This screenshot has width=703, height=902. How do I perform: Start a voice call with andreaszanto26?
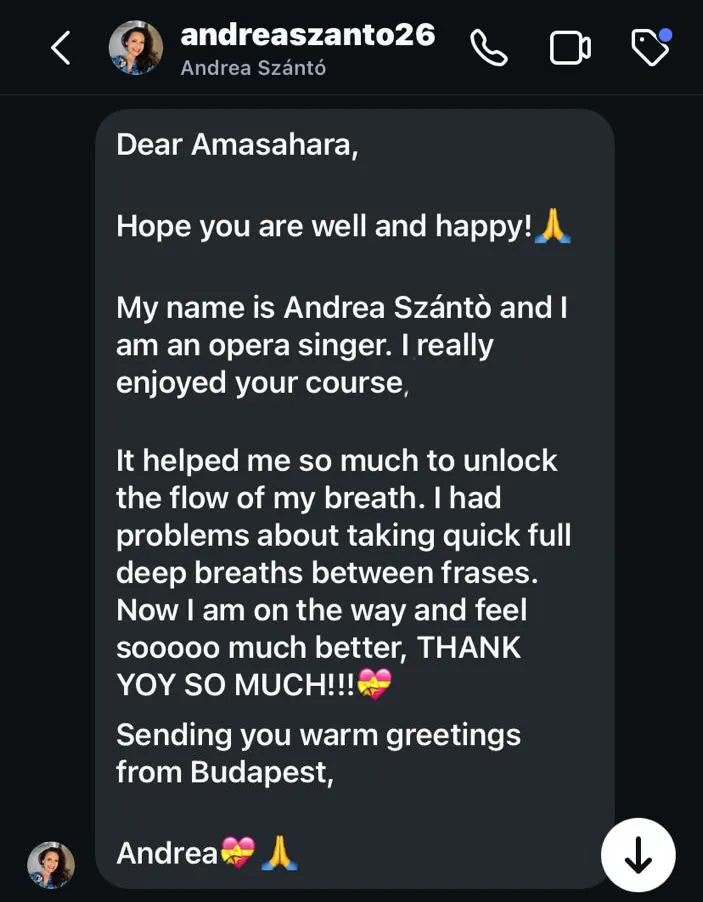point(489,48)
